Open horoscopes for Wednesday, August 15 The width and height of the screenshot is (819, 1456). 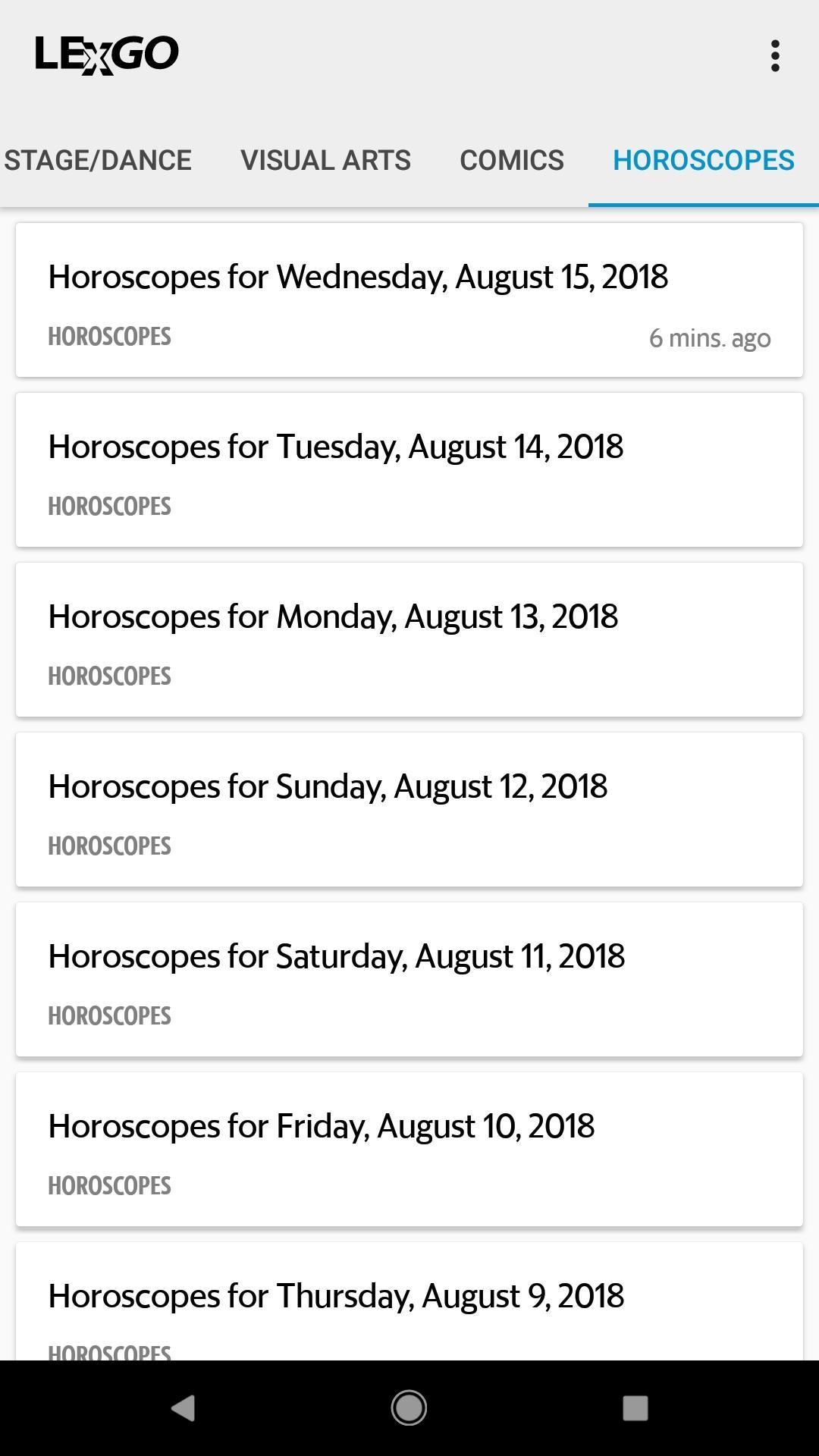point(409,300)
